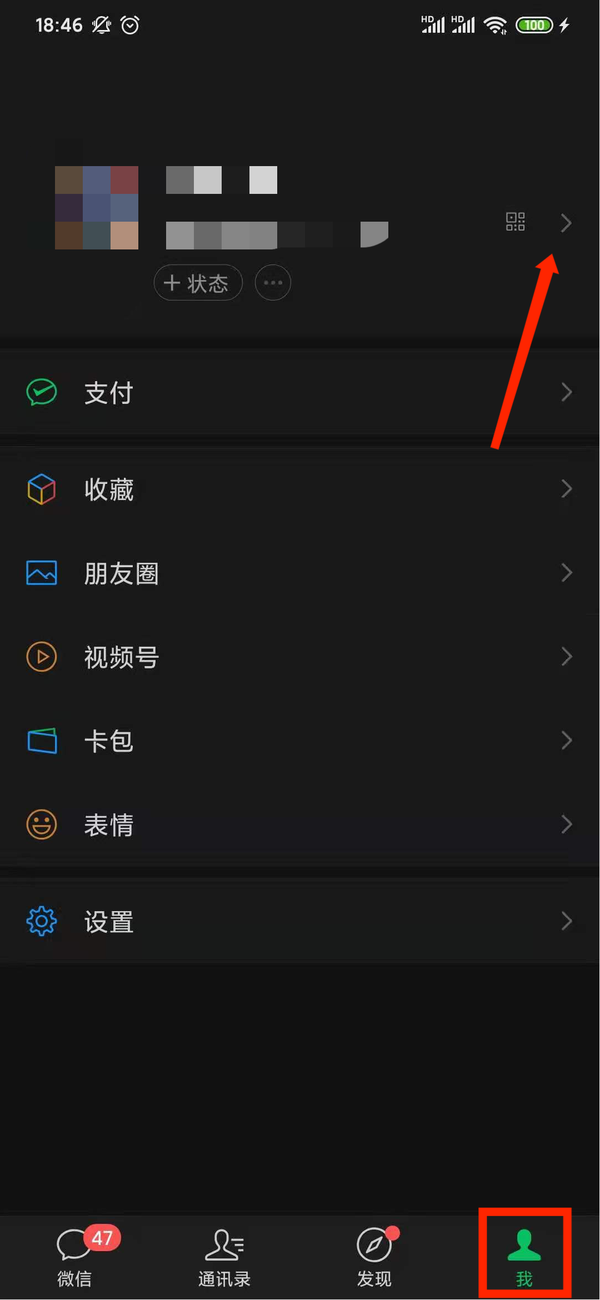Switch to the 通讯录 contacts tab
Screen dimensions: 600x1300
[225, 1255]
